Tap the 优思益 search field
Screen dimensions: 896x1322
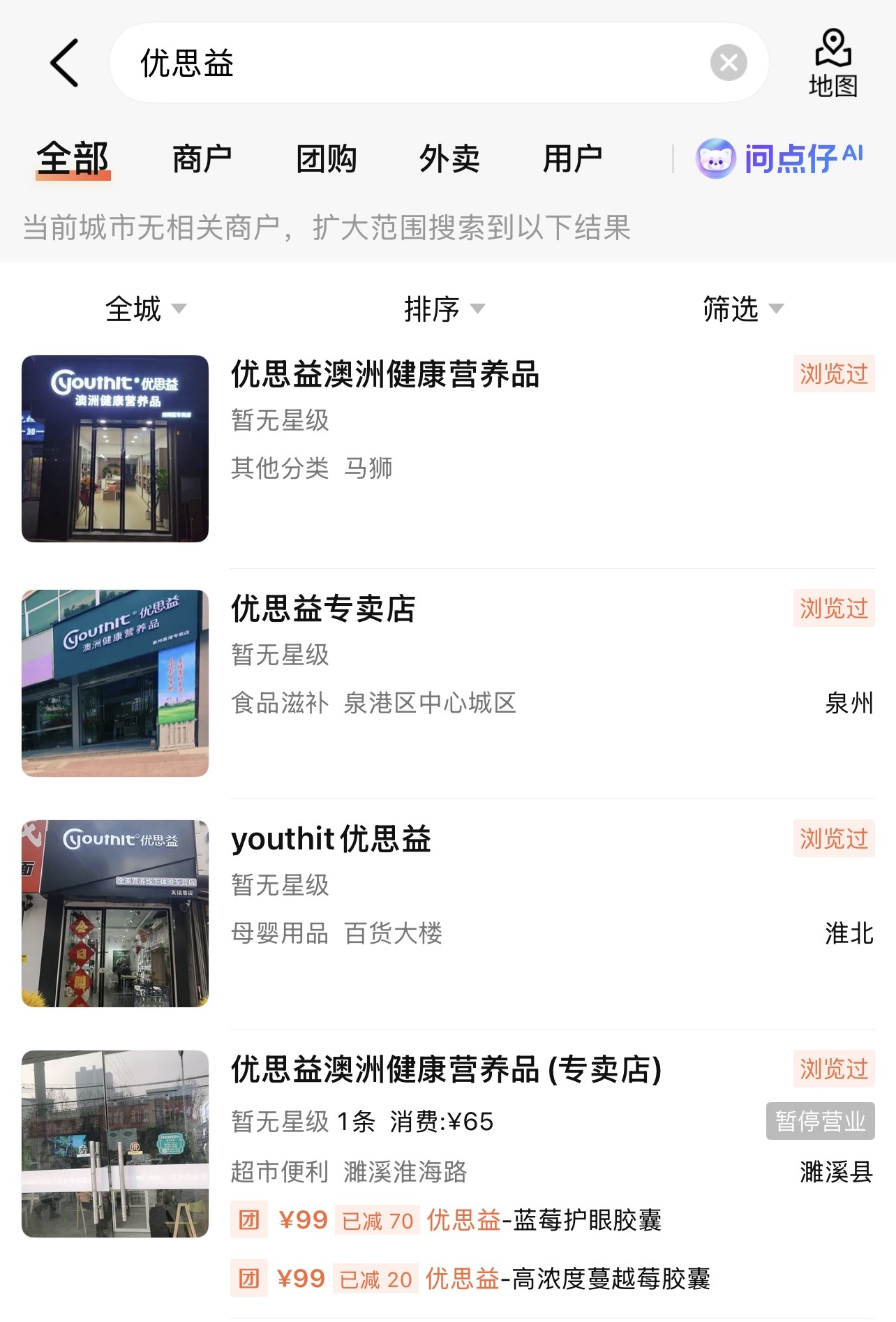(x=405, y=63)
